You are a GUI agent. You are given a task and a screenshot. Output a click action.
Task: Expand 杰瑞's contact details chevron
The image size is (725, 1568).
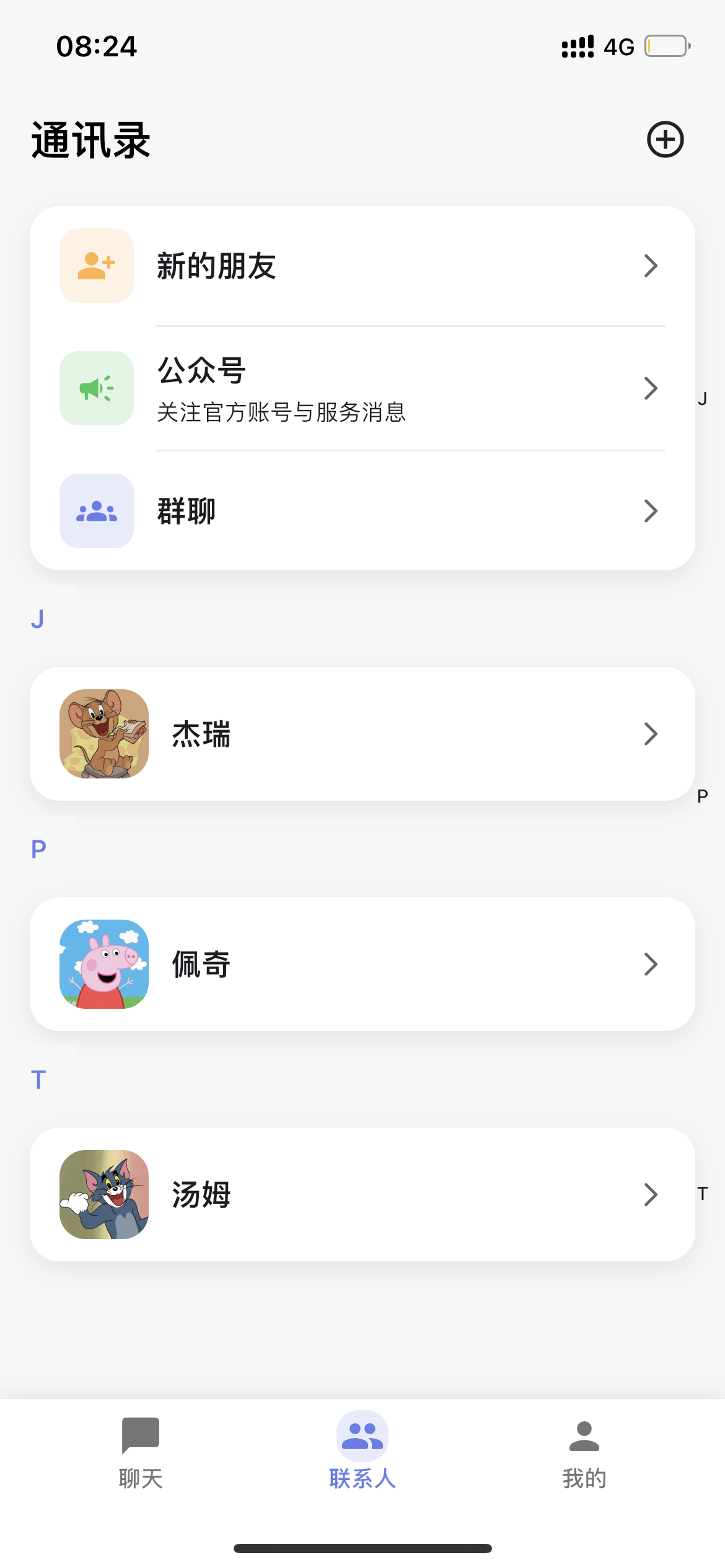pos(651,734)
